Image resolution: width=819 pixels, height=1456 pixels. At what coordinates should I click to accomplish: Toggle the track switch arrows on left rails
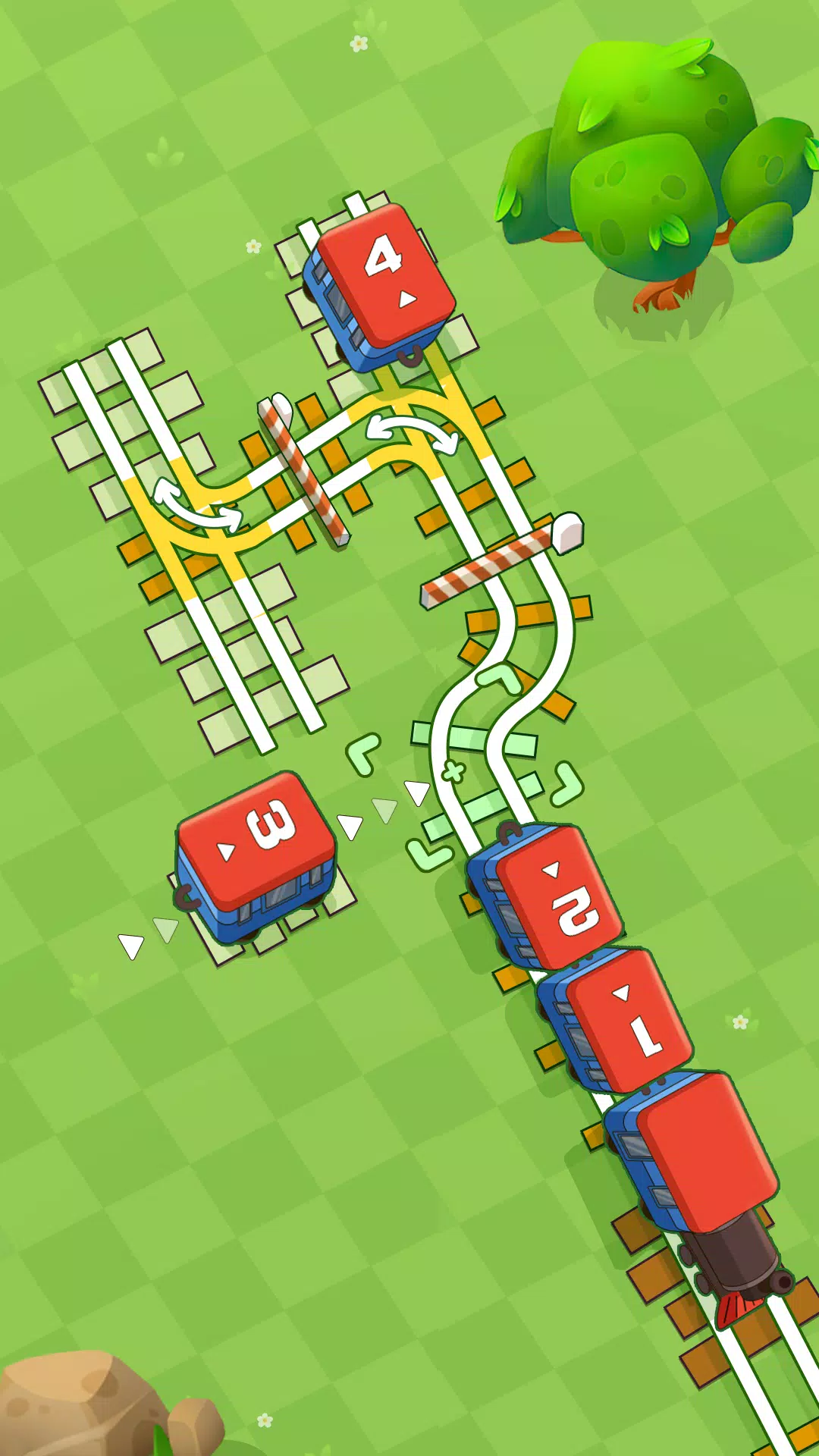point(196,504)
